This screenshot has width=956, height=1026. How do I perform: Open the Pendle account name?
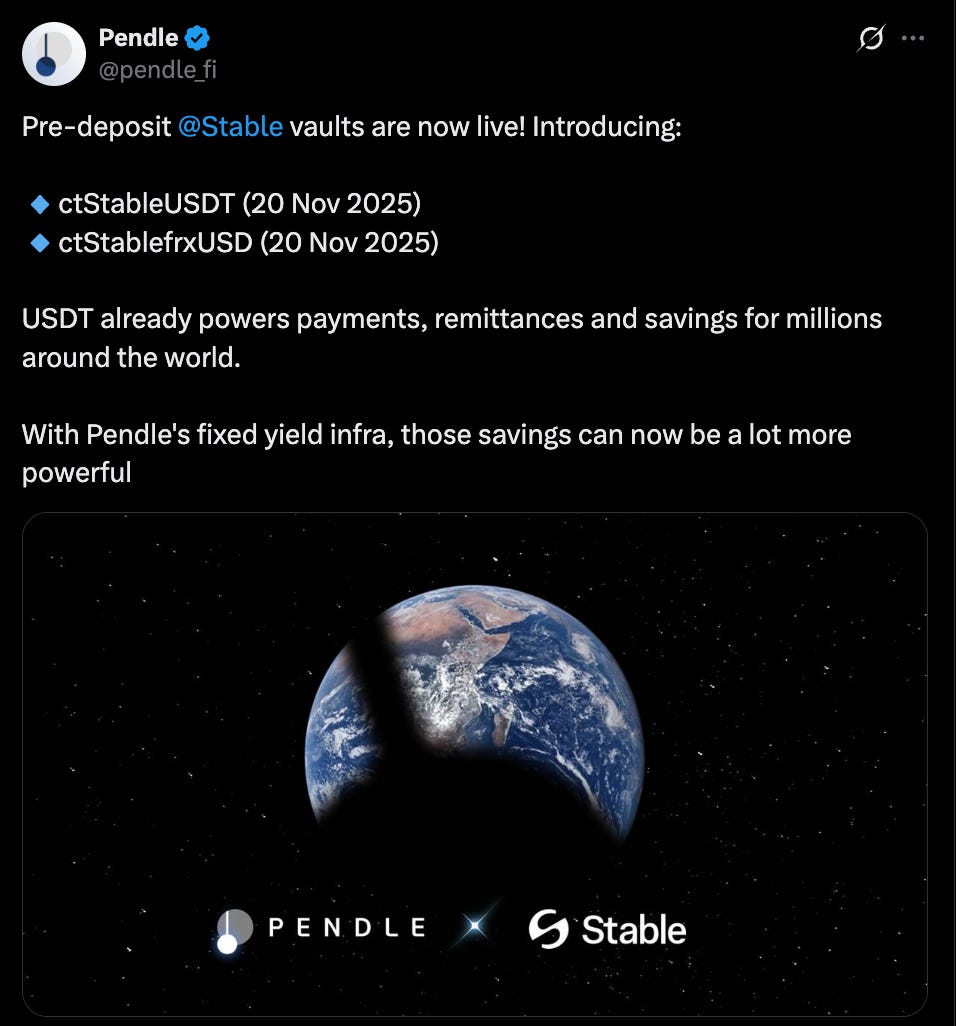138,38
